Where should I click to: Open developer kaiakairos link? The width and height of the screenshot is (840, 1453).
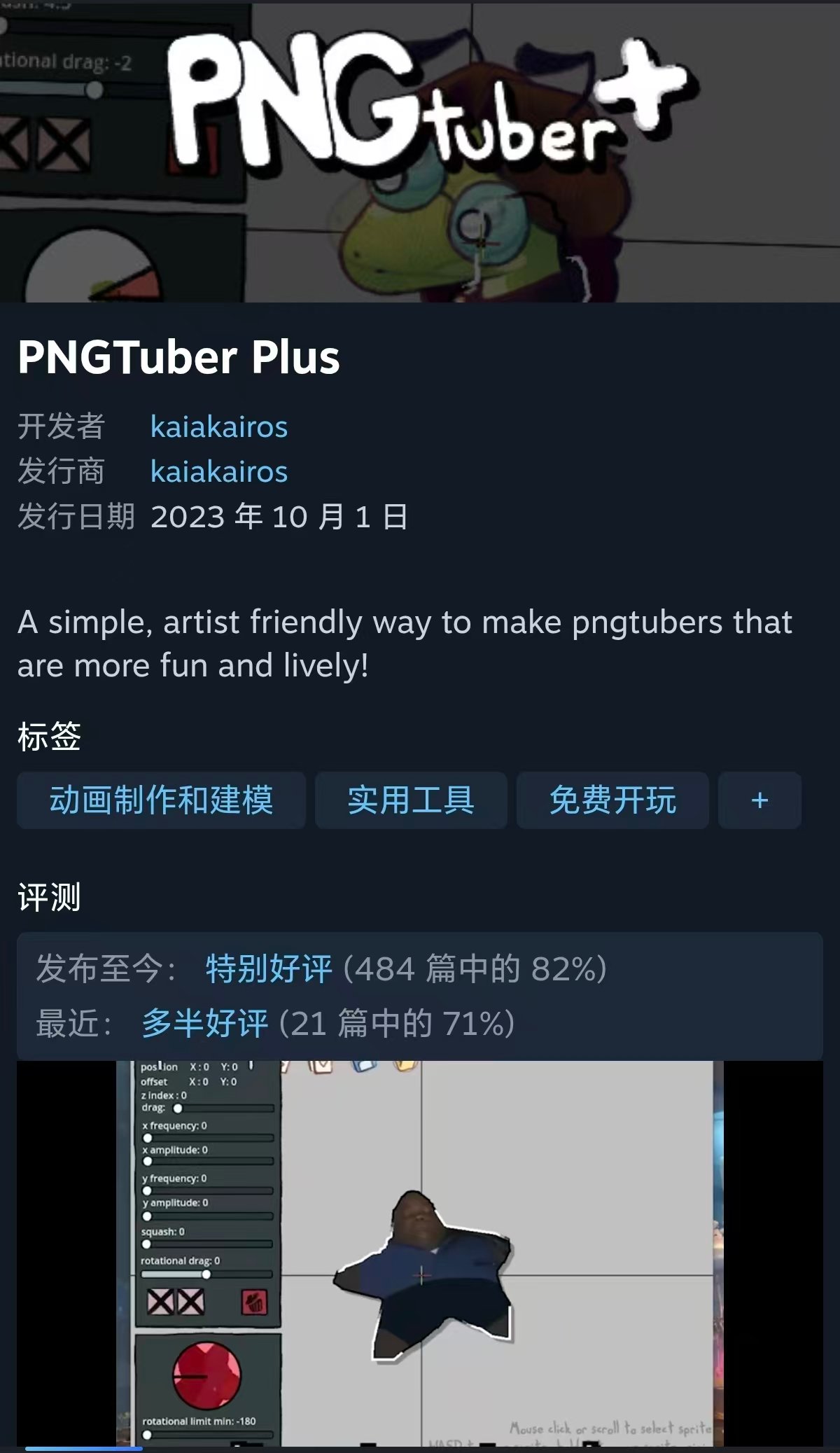click(218, 426)
